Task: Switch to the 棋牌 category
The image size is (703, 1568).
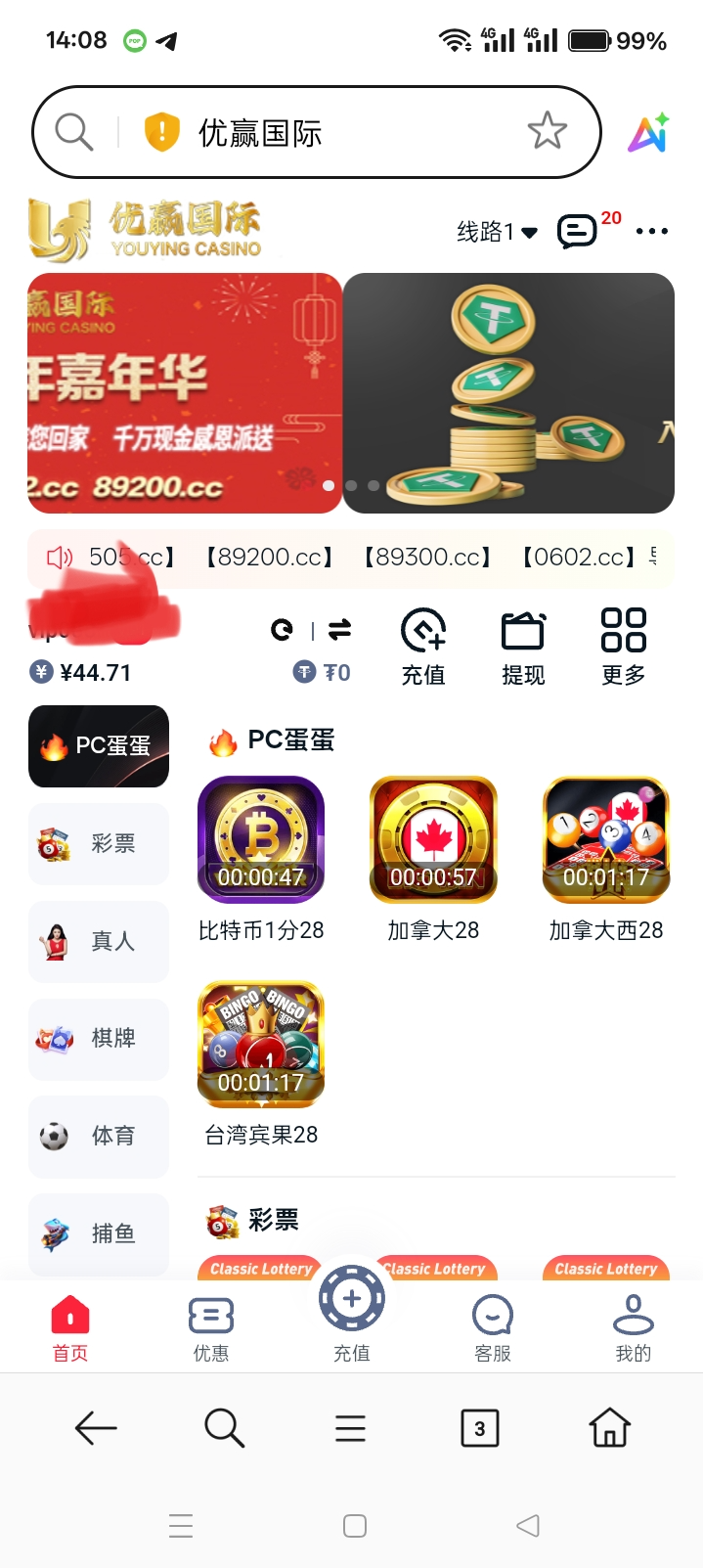Action: point(99,1039)
